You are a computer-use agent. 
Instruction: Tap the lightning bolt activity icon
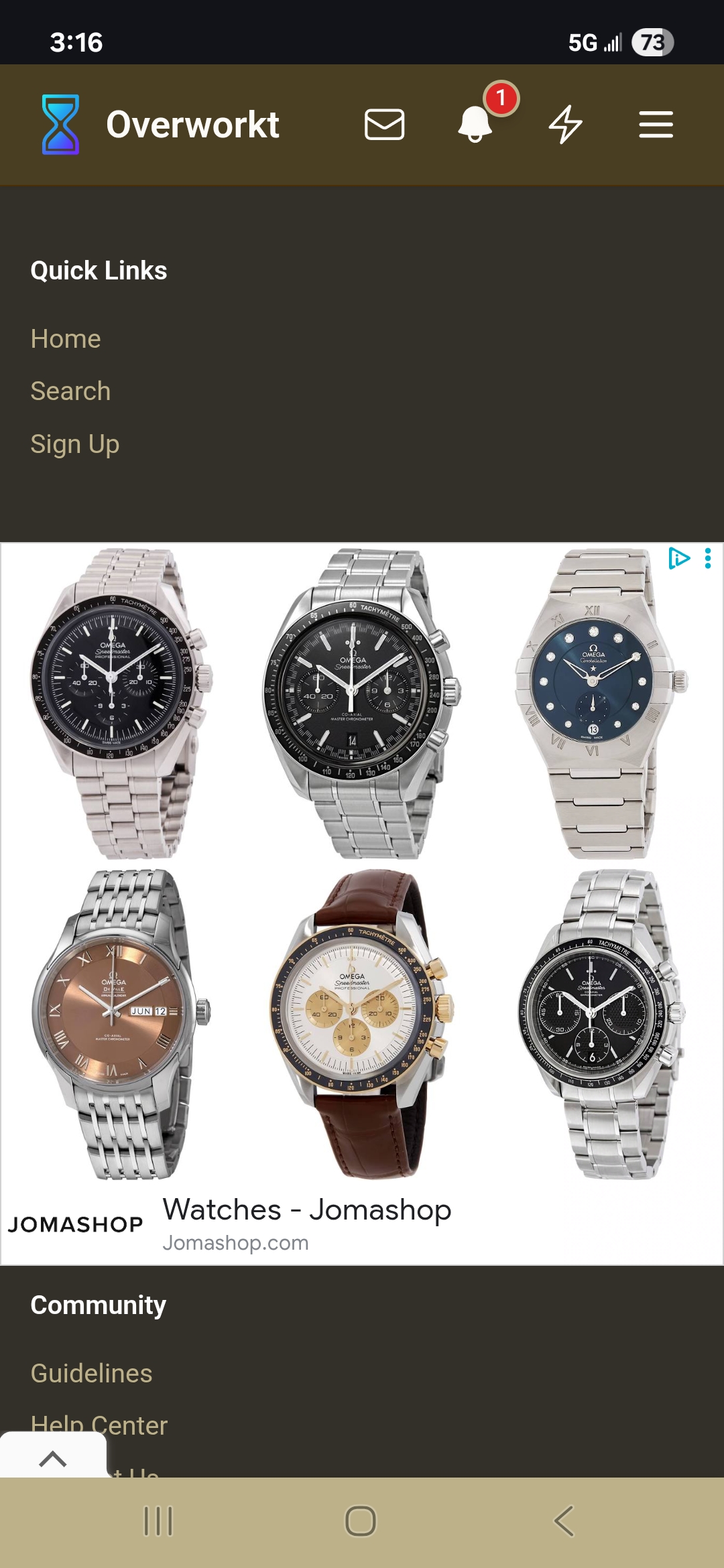tap(565, 125)
